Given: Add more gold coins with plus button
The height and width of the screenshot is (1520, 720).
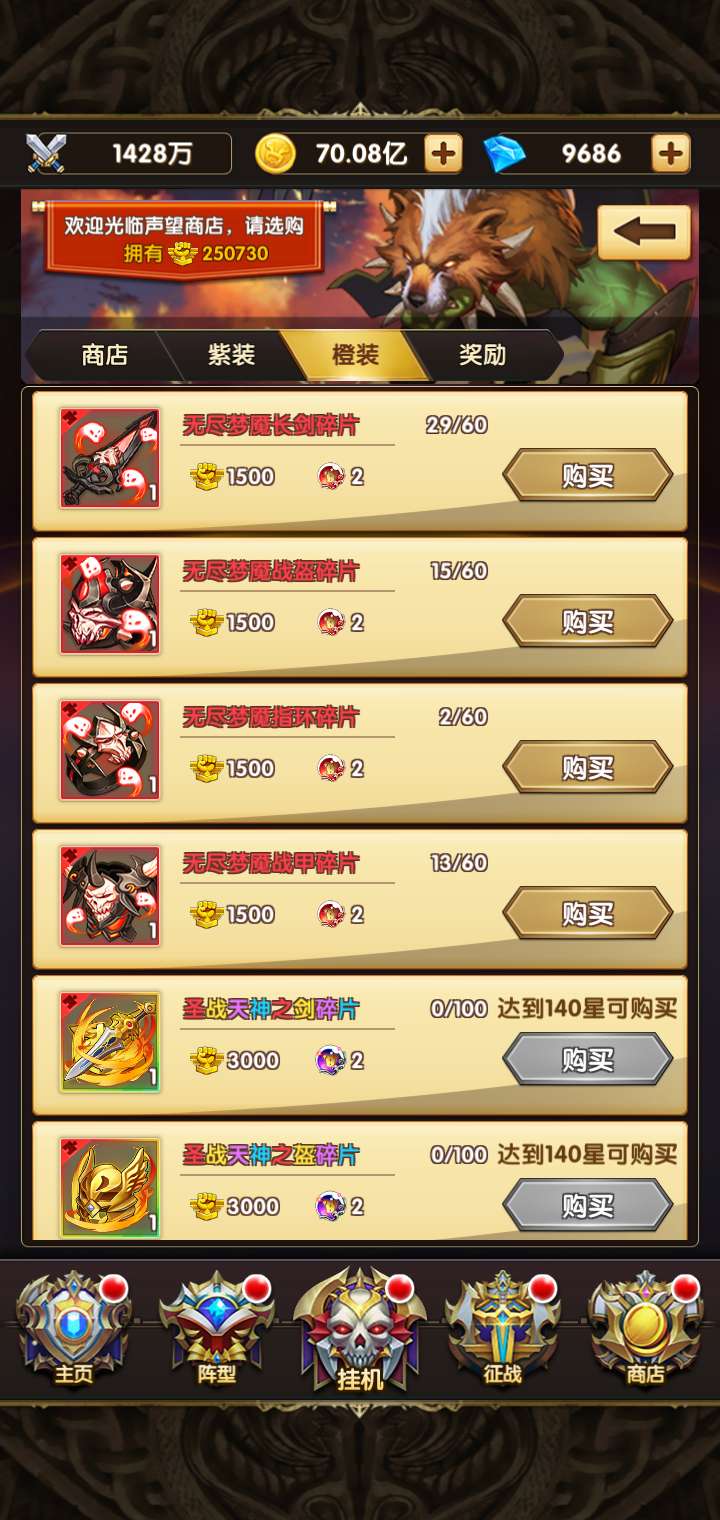Looking at the screenshot, I should pyautogui.click(x=443, y=154).
